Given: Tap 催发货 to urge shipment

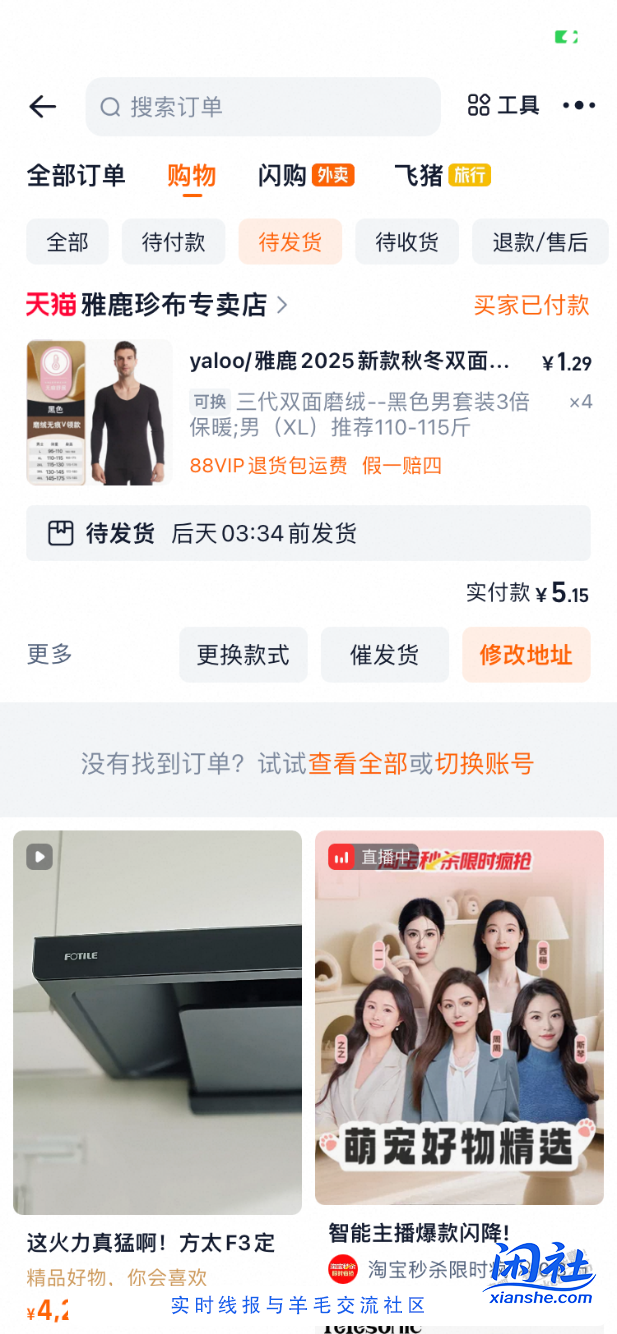Looking at the screenshot, I should [384, 655].
